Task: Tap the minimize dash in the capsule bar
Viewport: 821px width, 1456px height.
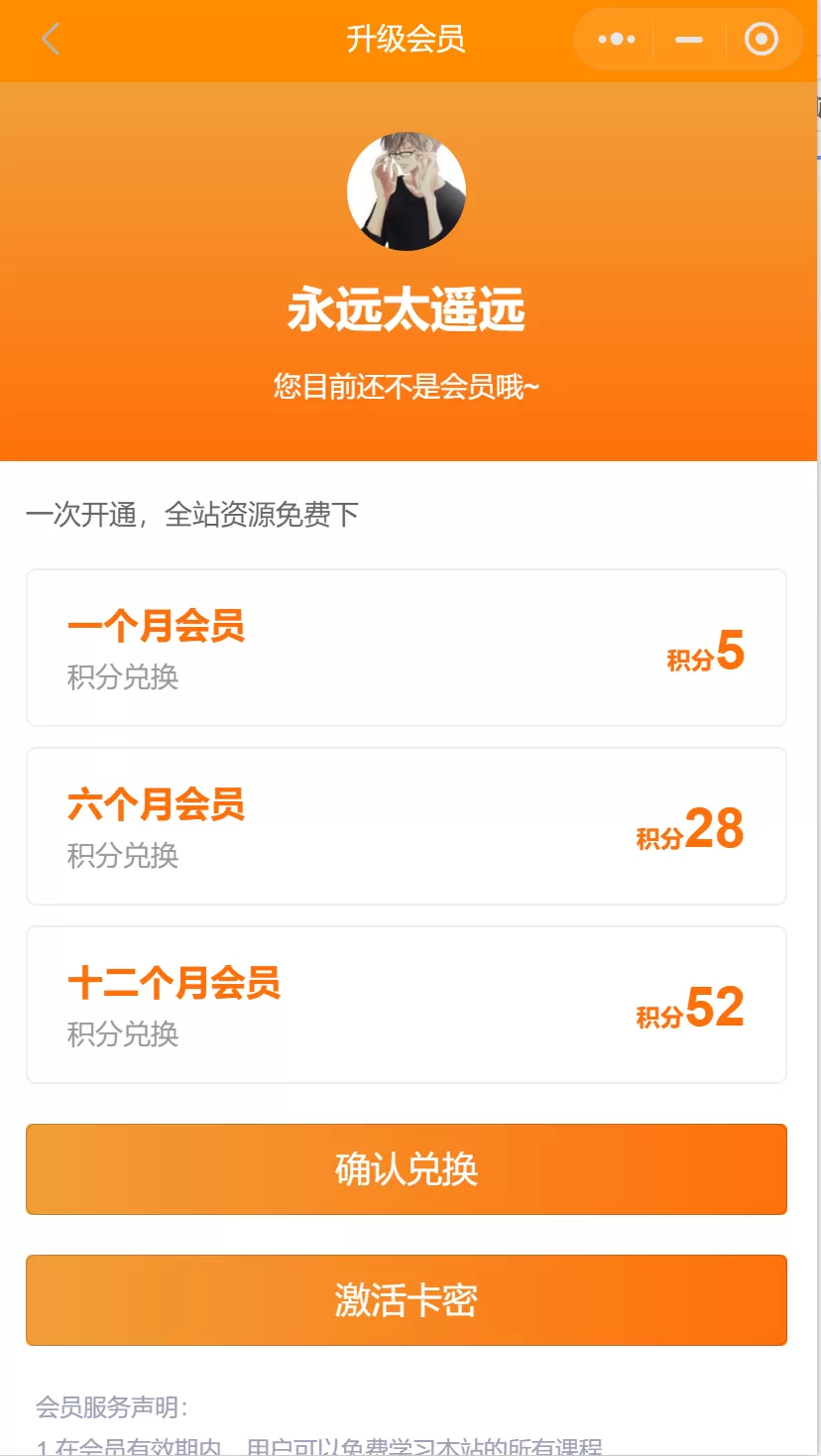Action: (689, 38)
